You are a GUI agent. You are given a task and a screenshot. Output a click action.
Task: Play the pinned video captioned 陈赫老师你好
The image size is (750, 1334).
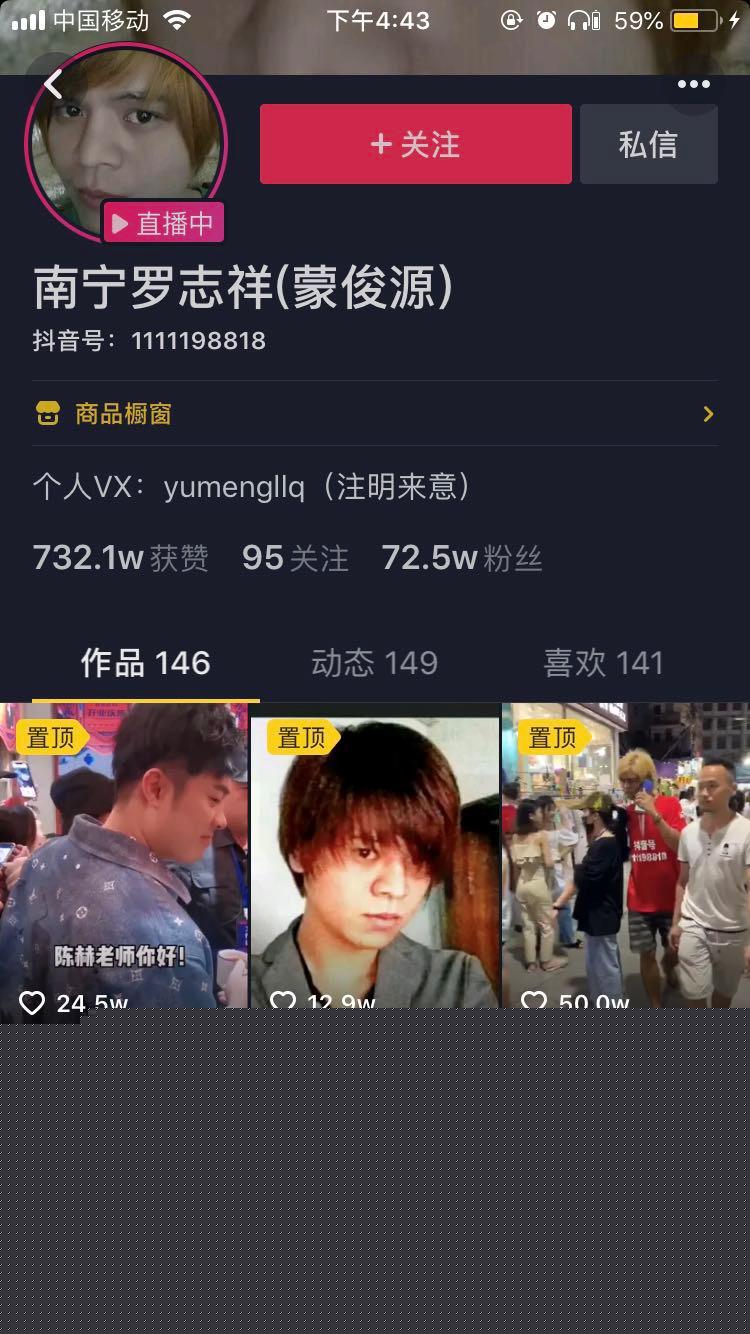(124, 855)
